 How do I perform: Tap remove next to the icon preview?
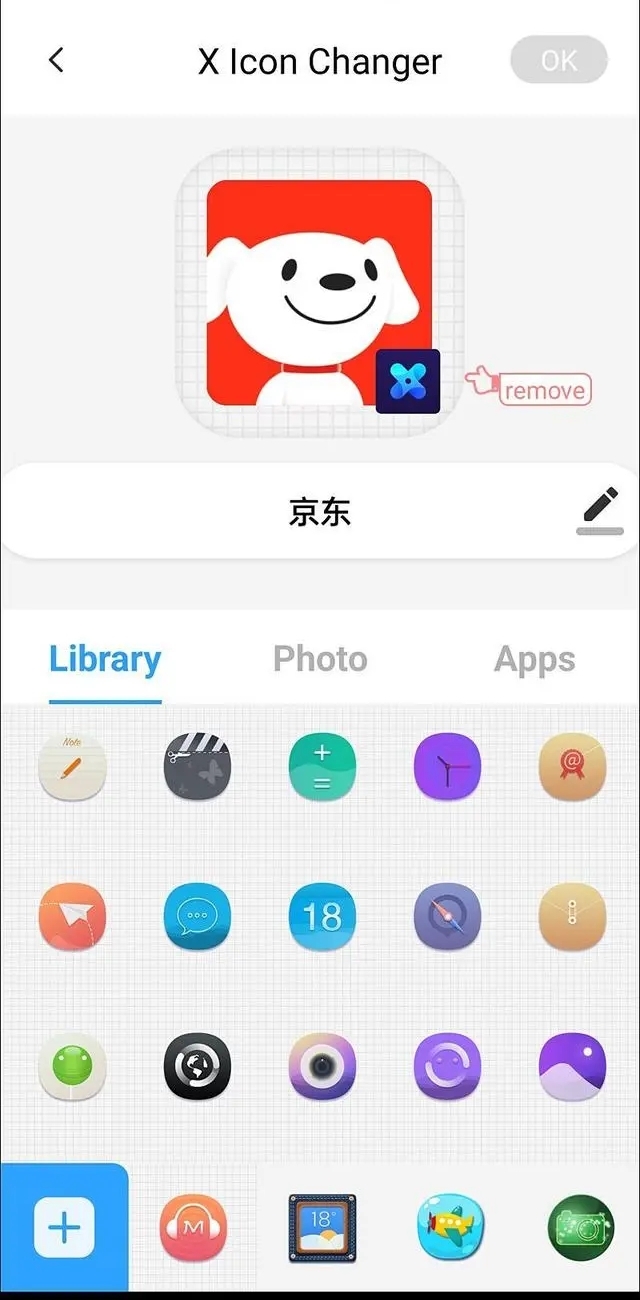click(x=543, y=390)
